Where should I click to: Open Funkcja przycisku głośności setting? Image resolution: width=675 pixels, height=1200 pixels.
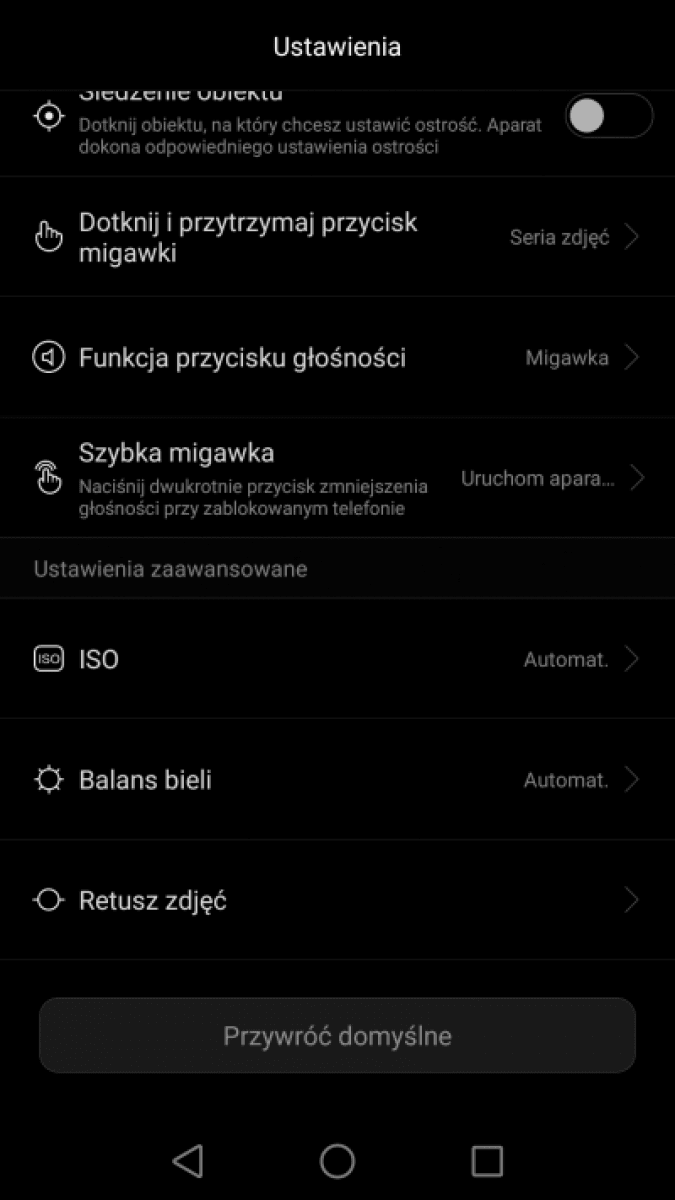[337, 357]
